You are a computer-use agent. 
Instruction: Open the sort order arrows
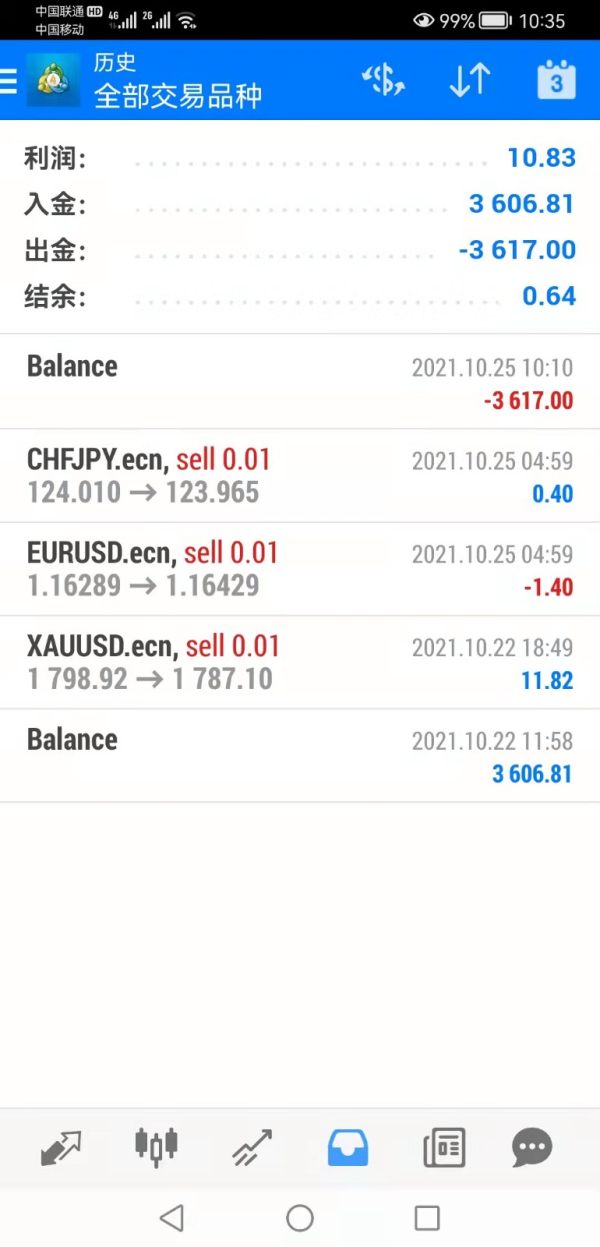tap(469, 81)
